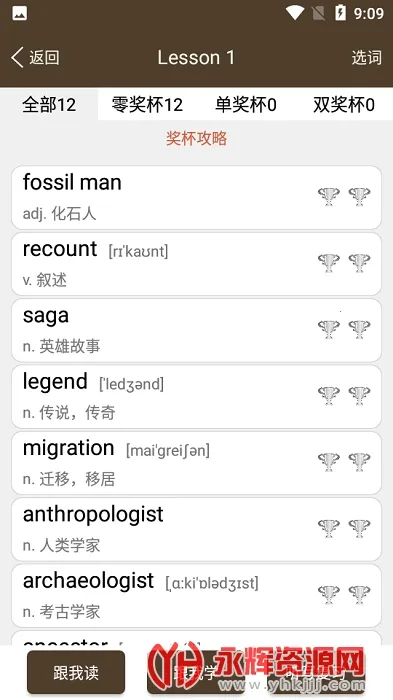Open 选词 word selection
This screenshot has width=393, height=700.
(366, 58)
